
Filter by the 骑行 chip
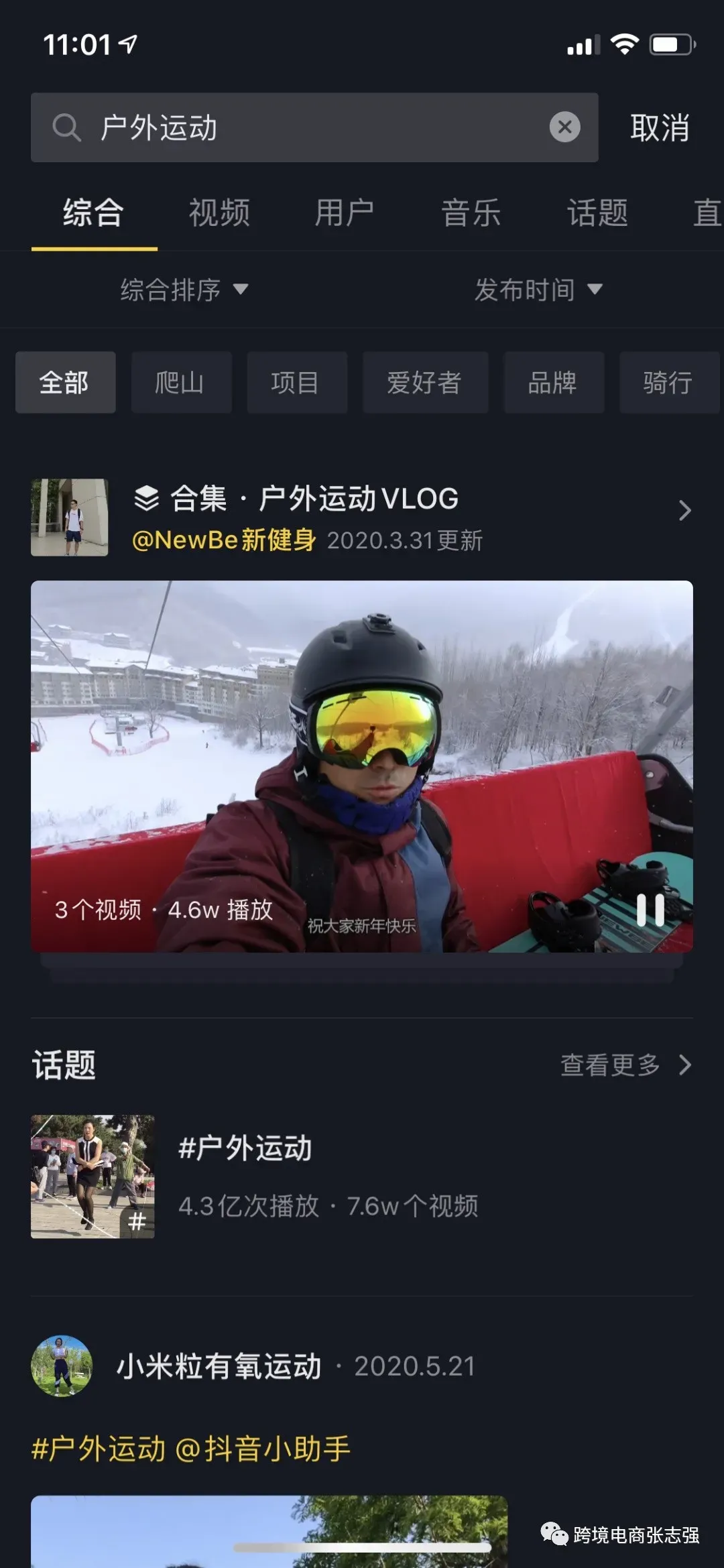[x=668, y=382]
